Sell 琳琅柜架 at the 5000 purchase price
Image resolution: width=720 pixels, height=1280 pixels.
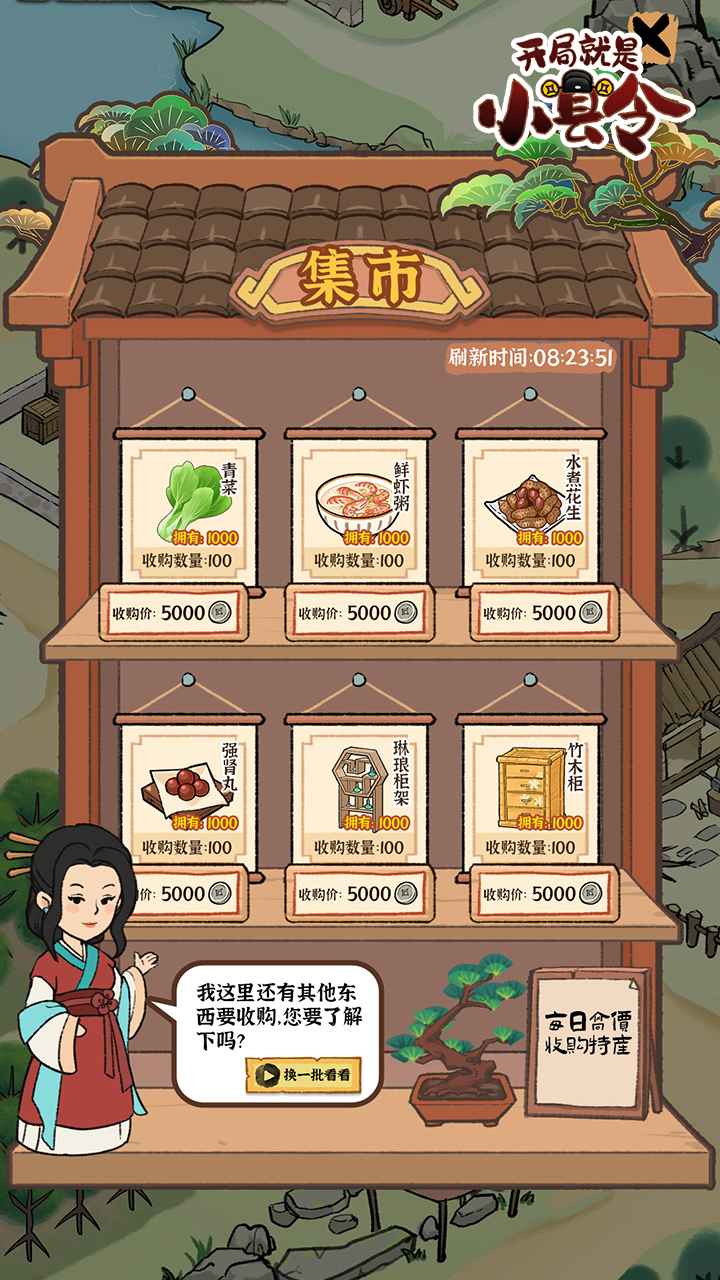(360, 894)
